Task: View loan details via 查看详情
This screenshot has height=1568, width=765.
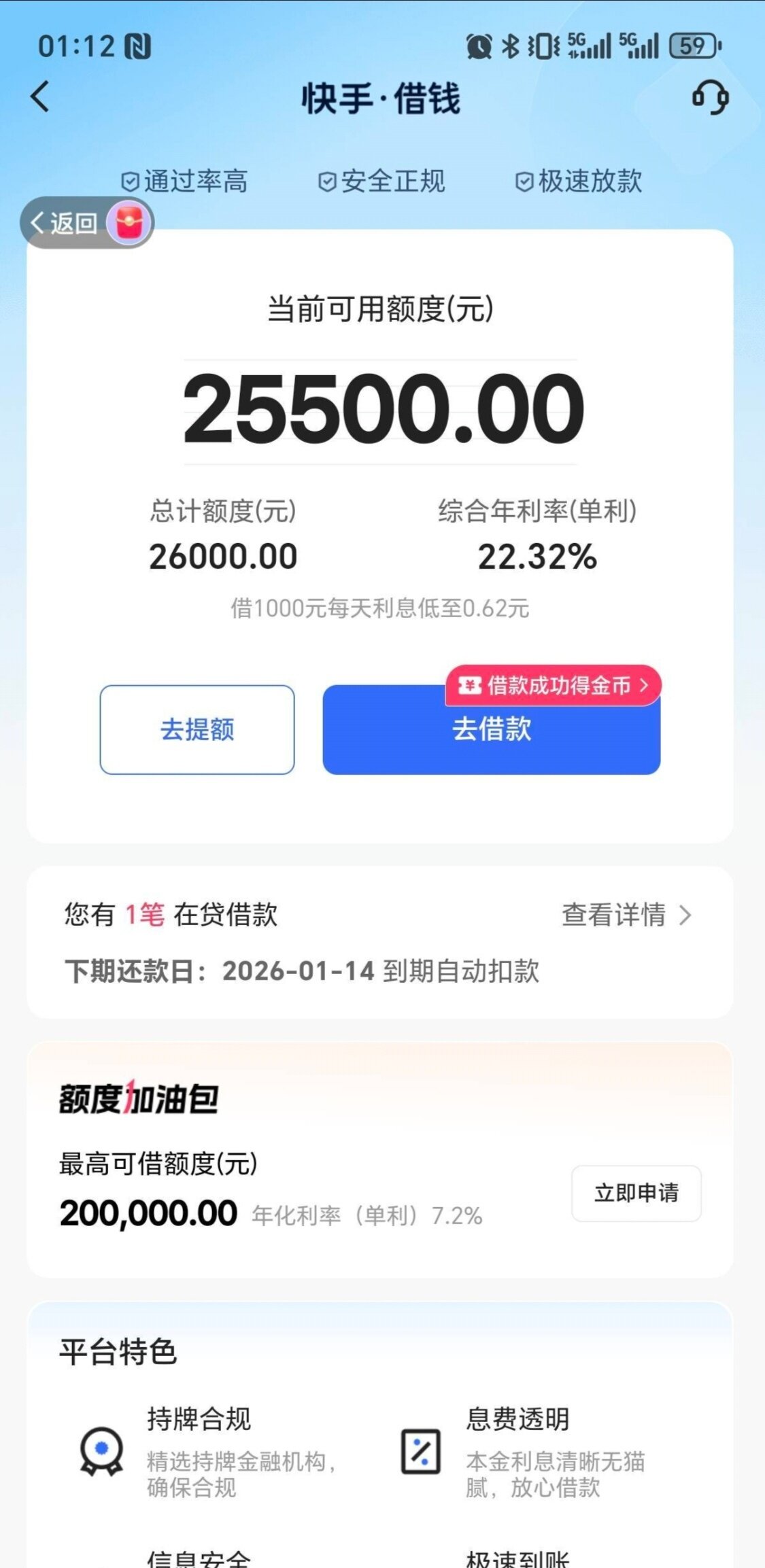Action: click(x=626, y=915)
